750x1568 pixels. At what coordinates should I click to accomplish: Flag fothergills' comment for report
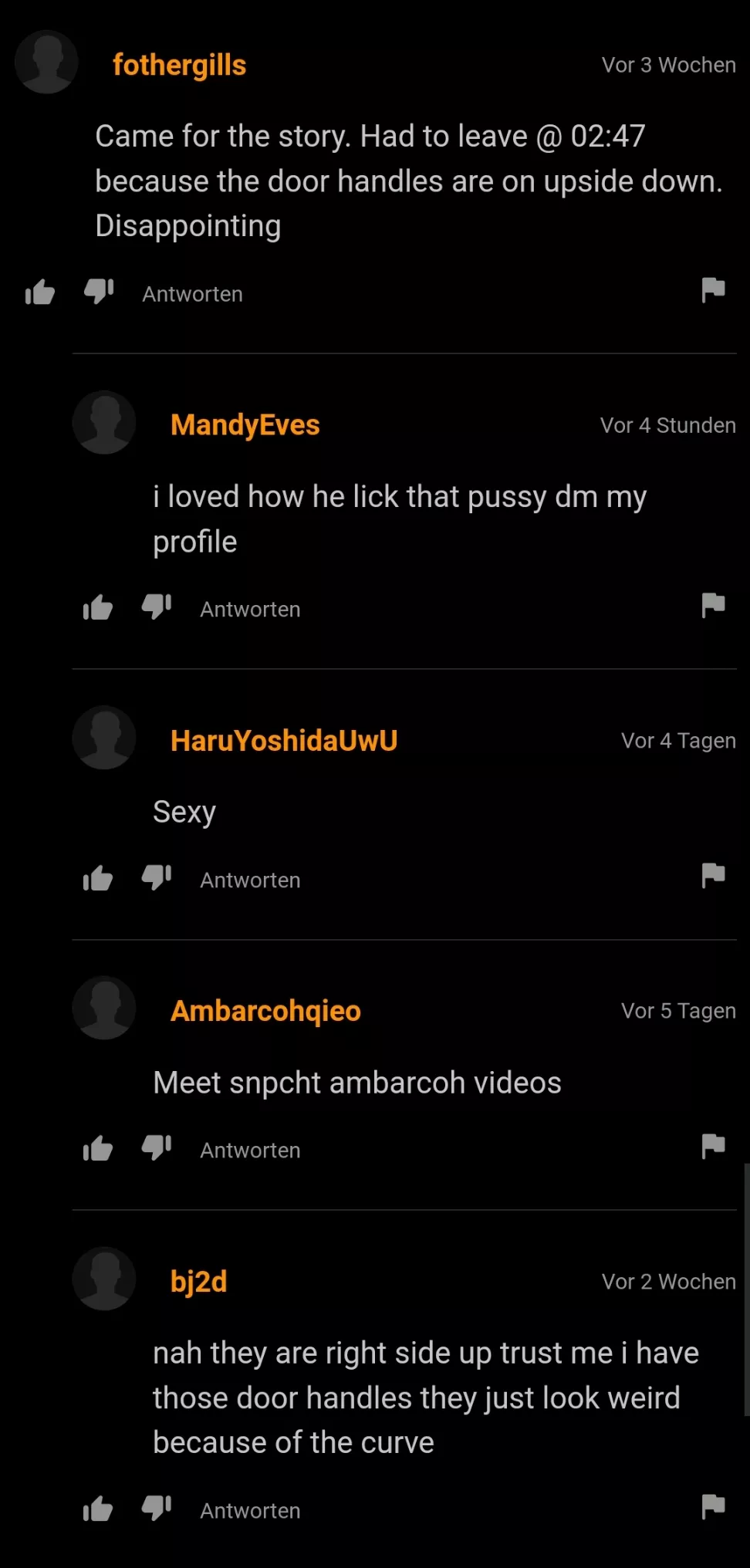click(x=713, y=290)
